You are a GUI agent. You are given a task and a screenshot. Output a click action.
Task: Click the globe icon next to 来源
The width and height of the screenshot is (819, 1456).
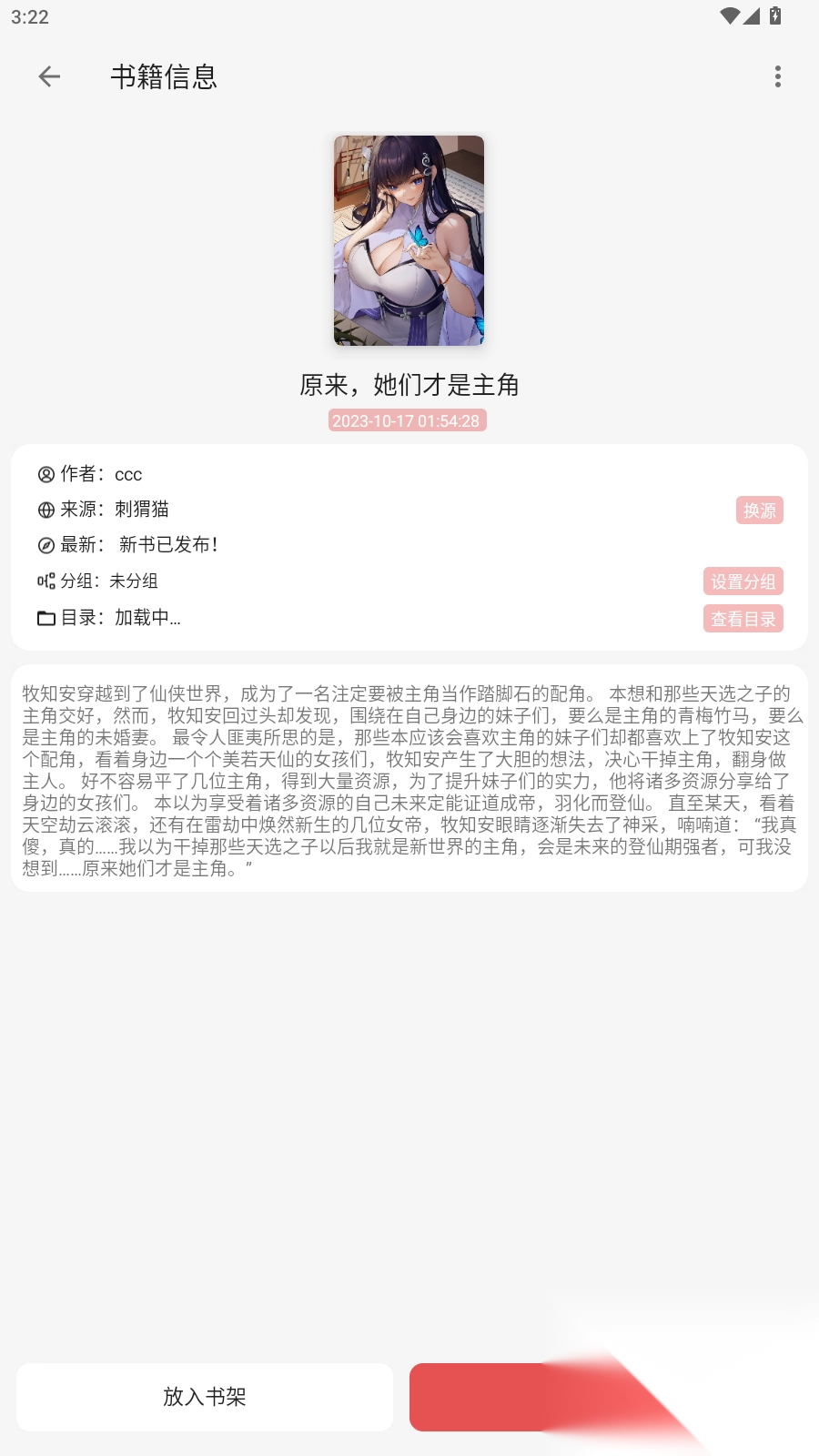click(x=44, y=510)
